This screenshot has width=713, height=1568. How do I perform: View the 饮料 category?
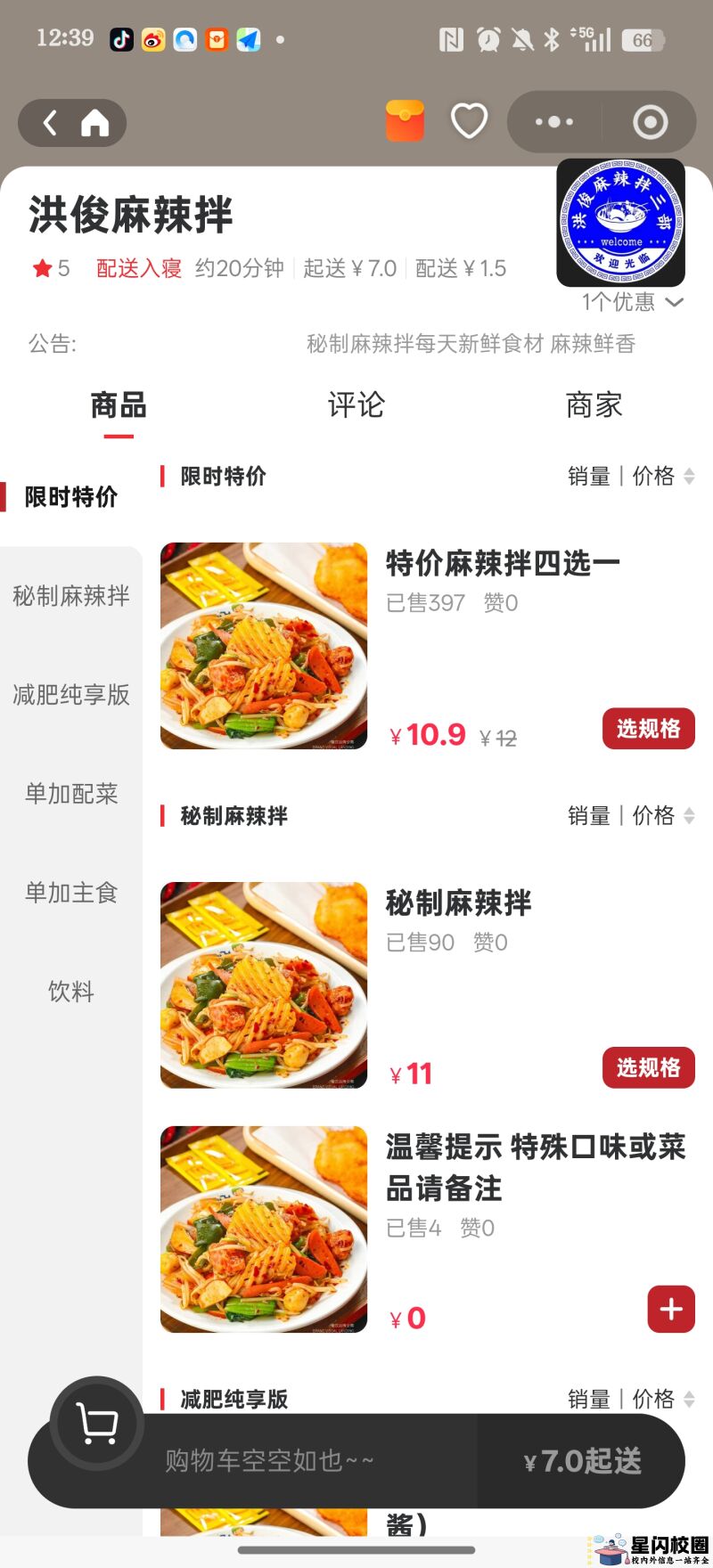coord(71,992)
